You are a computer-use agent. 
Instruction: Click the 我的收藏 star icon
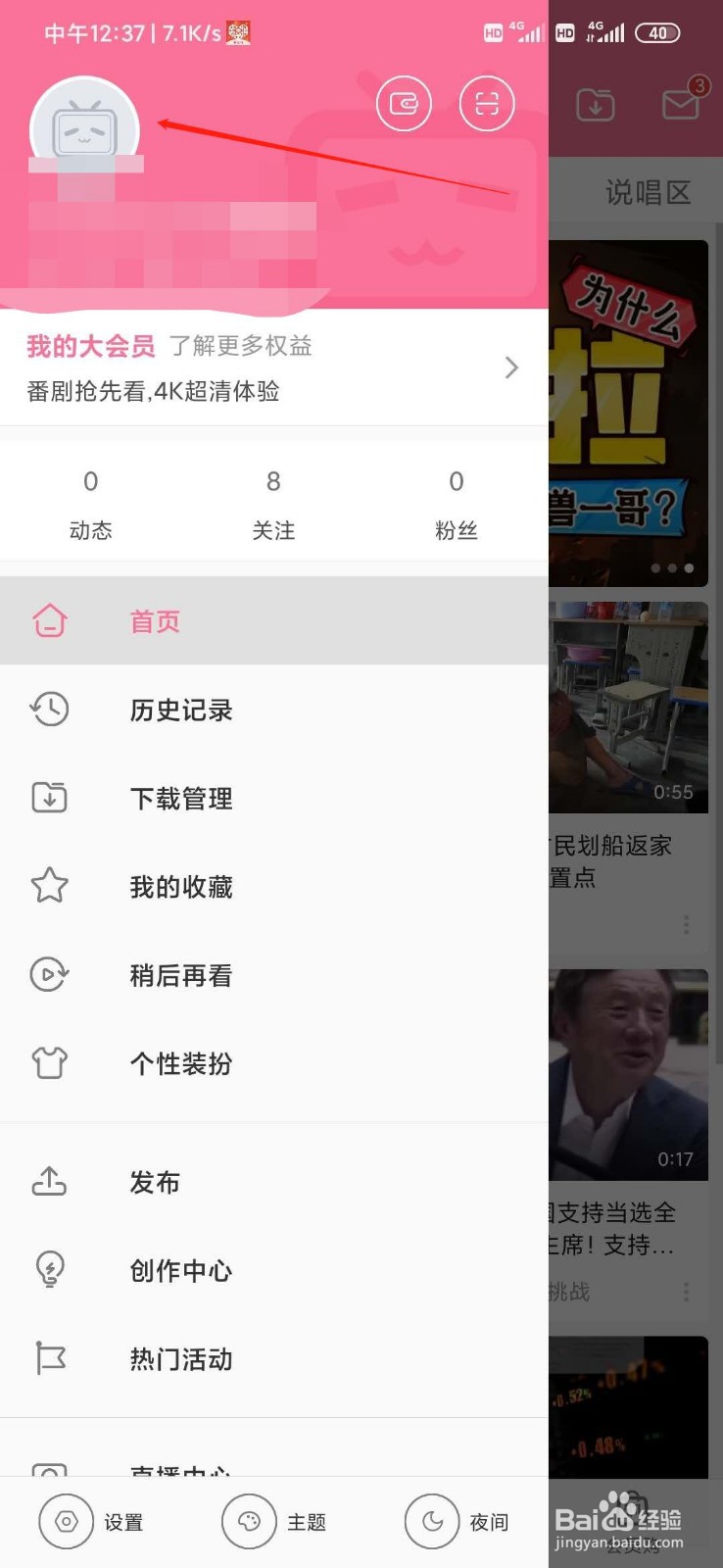pyautogui.click(x=49, y=886)
